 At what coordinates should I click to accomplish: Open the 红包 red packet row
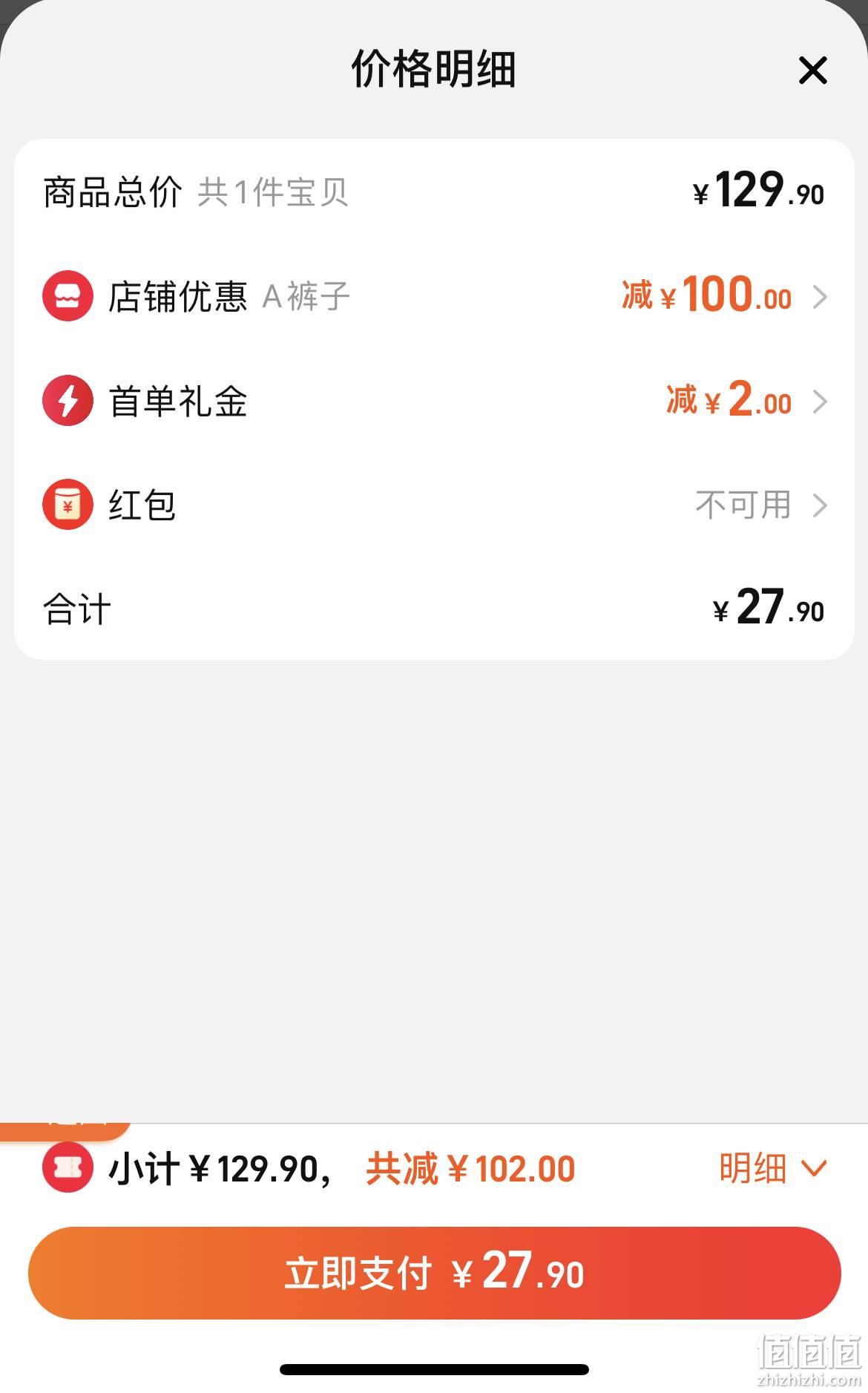(434, 505)
